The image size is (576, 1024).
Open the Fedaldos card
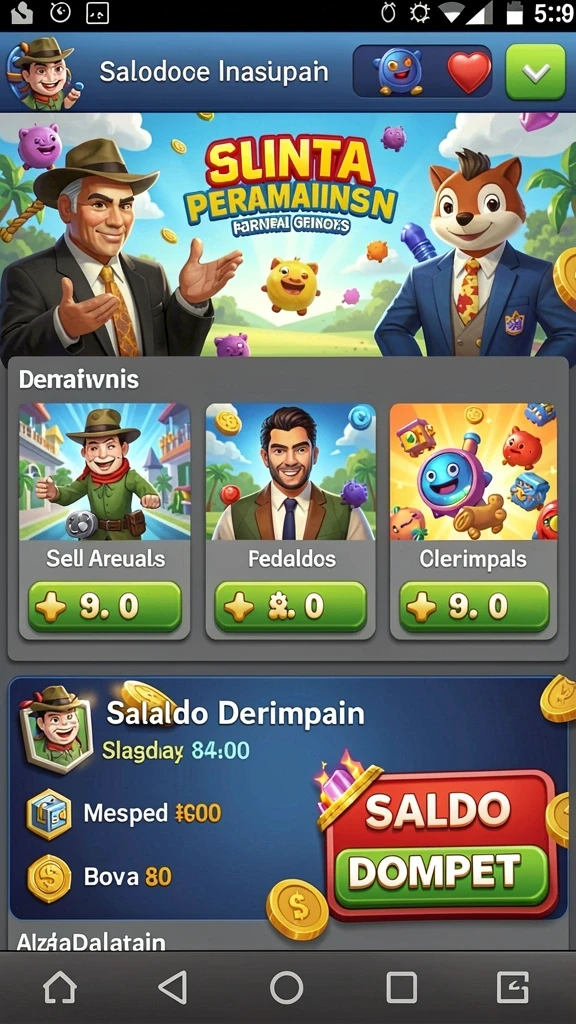coord(291,520)
